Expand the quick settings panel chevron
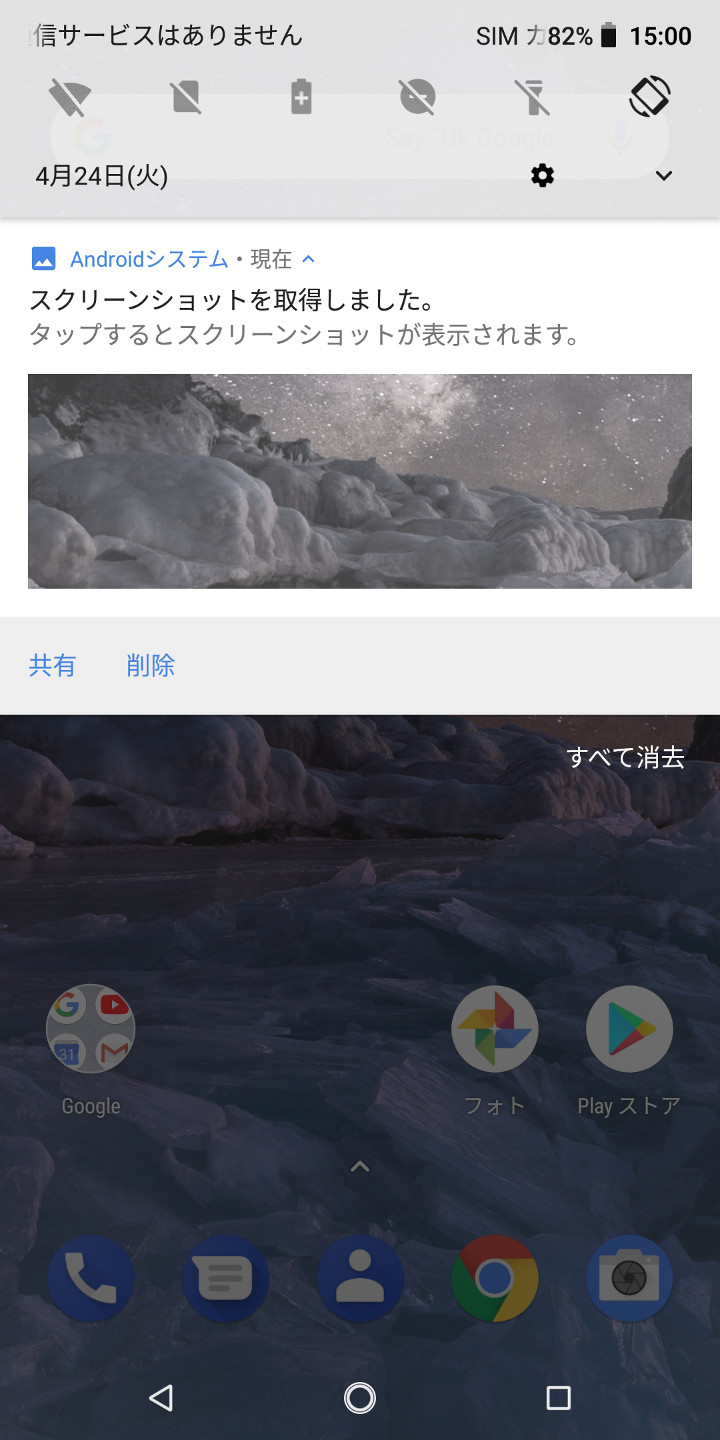 tap(663, 177)
